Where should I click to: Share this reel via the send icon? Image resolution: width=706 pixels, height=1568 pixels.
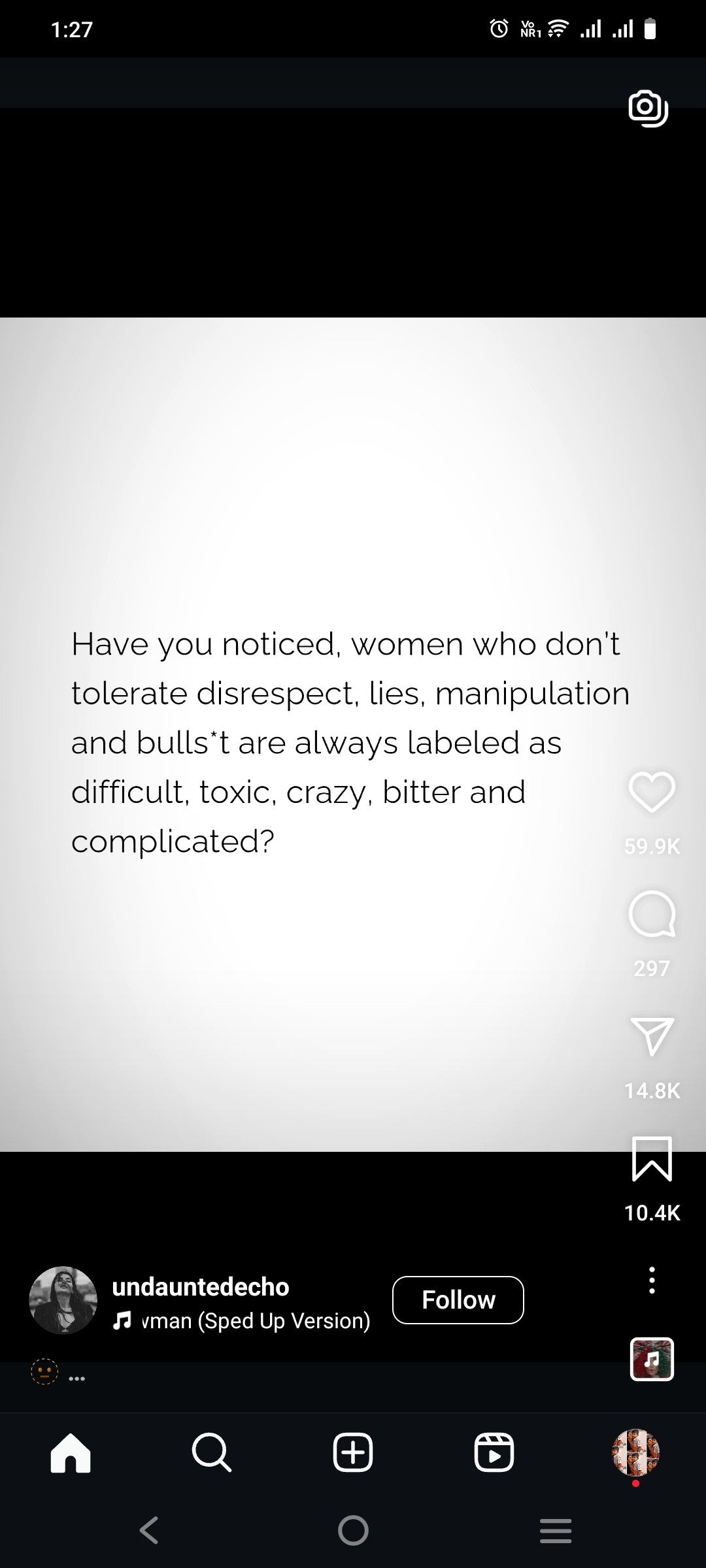(652, 1036)
